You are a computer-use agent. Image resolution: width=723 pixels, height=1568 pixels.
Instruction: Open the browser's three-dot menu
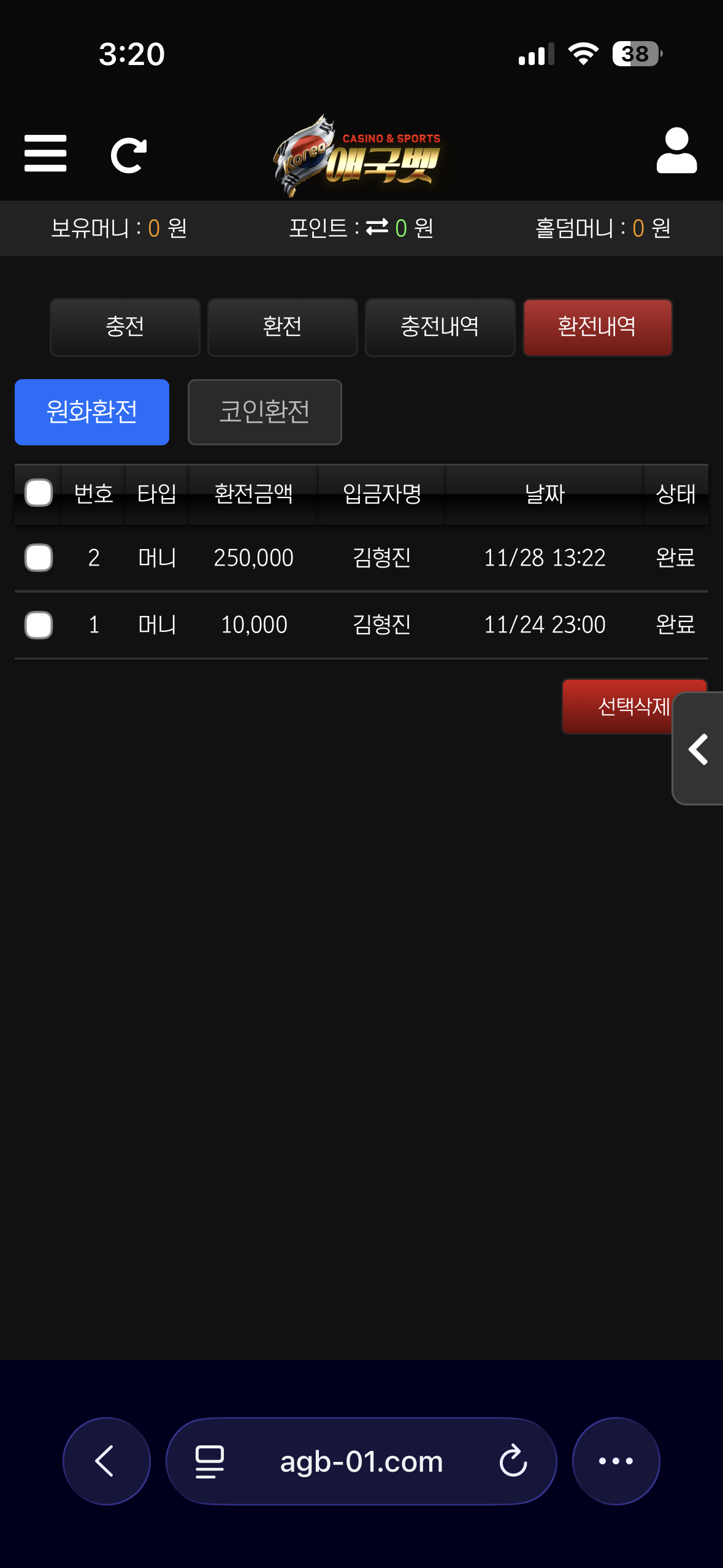point(616,1461)
